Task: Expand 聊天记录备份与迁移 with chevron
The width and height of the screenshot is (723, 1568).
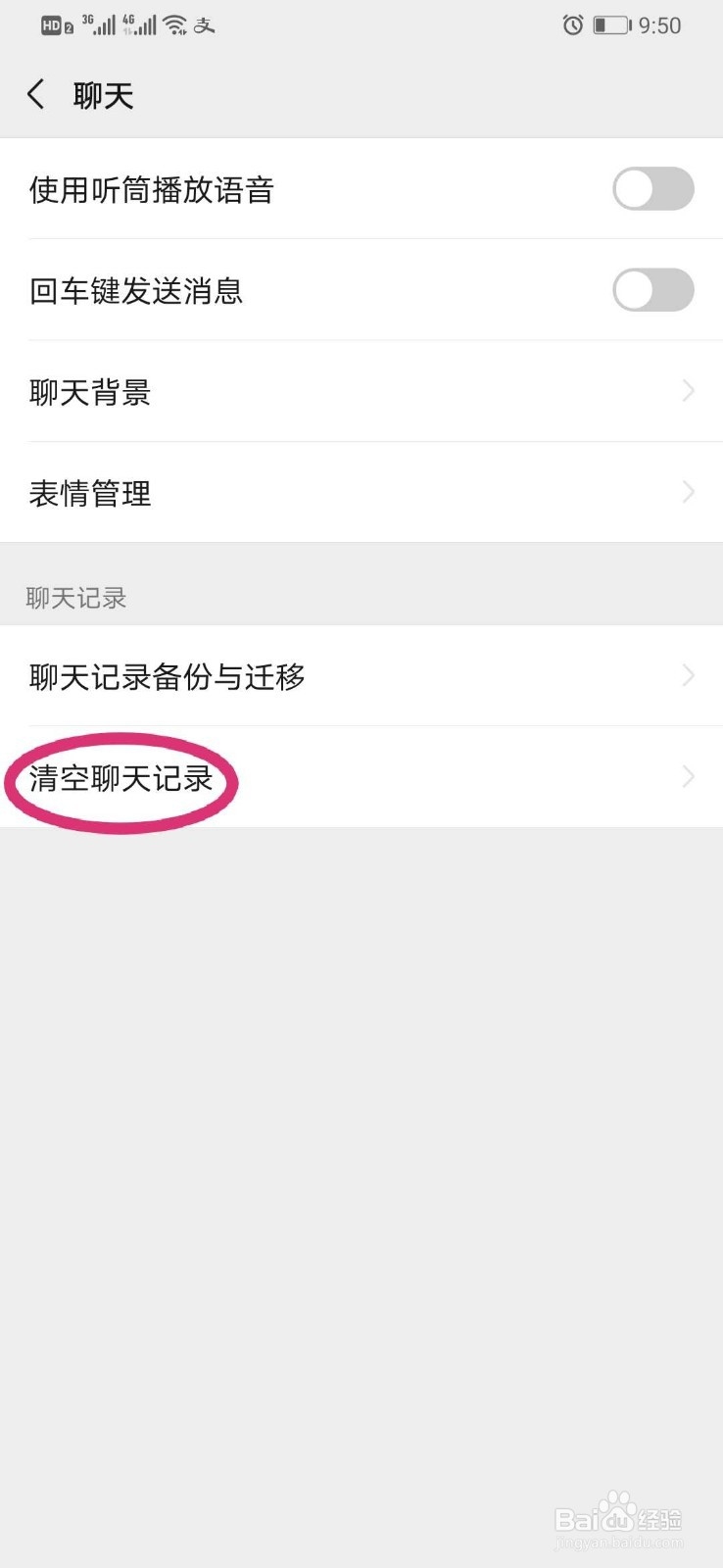Action: click(x=686, y=675)
